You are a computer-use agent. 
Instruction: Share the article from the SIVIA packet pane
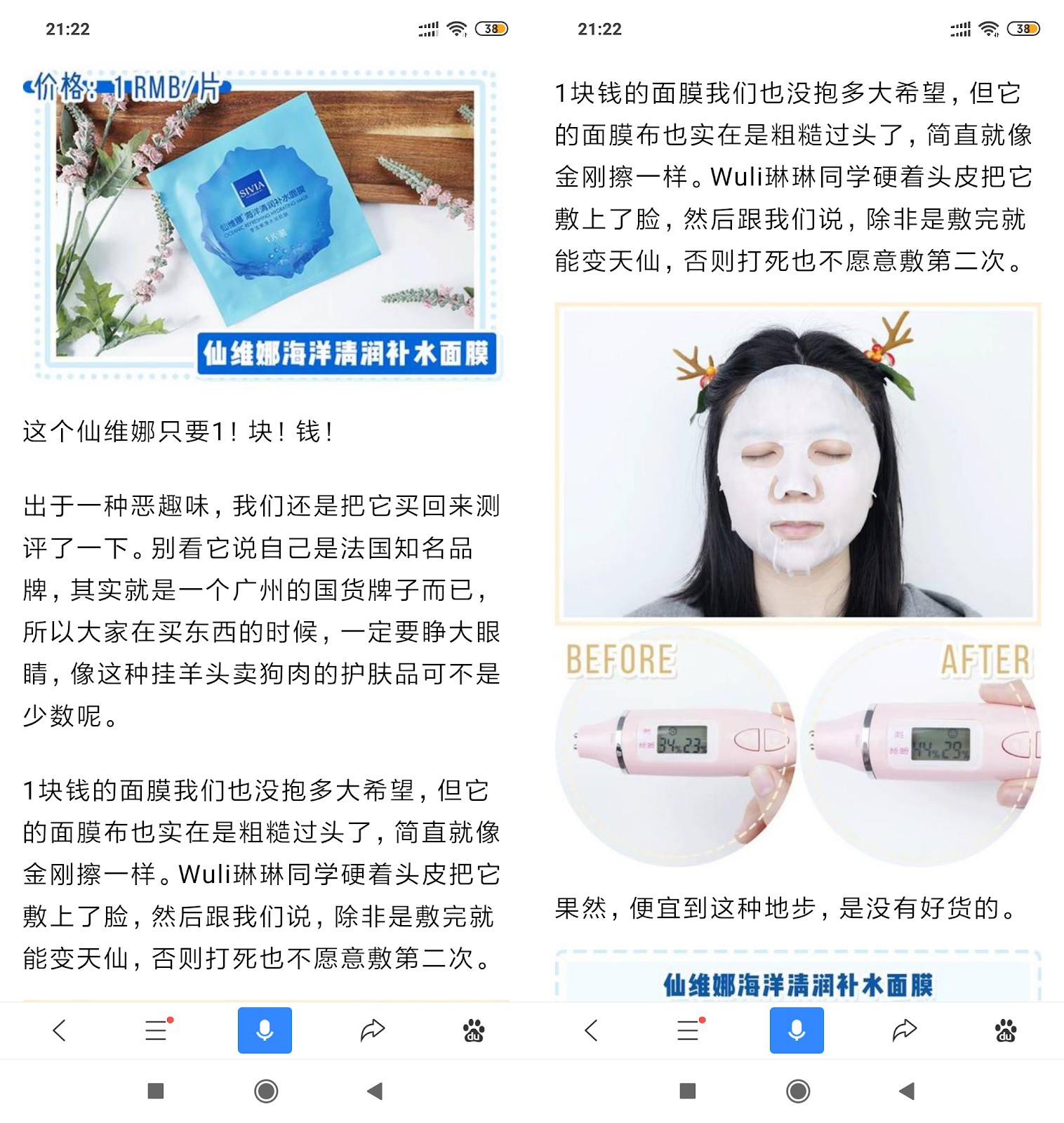click(x=372, y=1030)
